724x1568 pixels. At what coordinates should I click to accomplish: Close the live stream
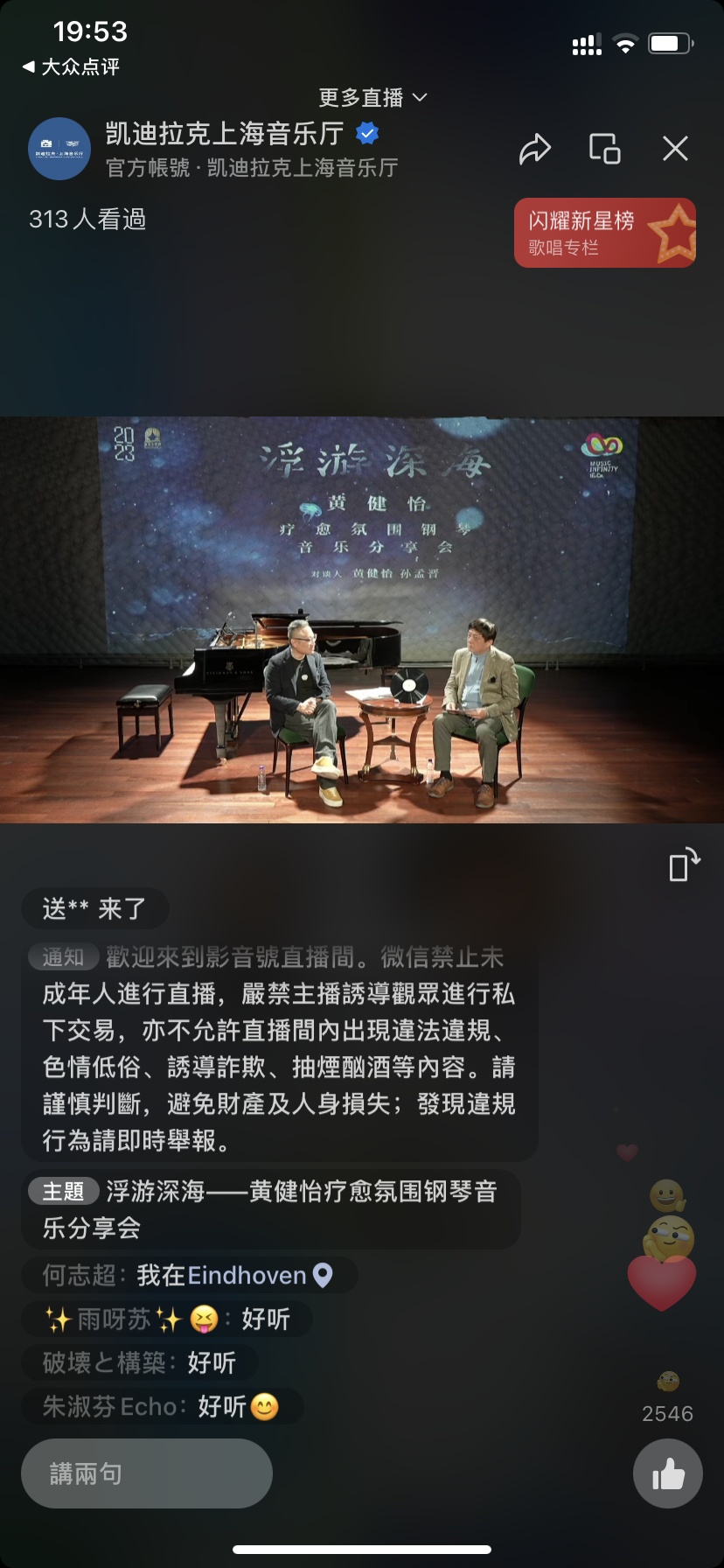coord(675,149)
